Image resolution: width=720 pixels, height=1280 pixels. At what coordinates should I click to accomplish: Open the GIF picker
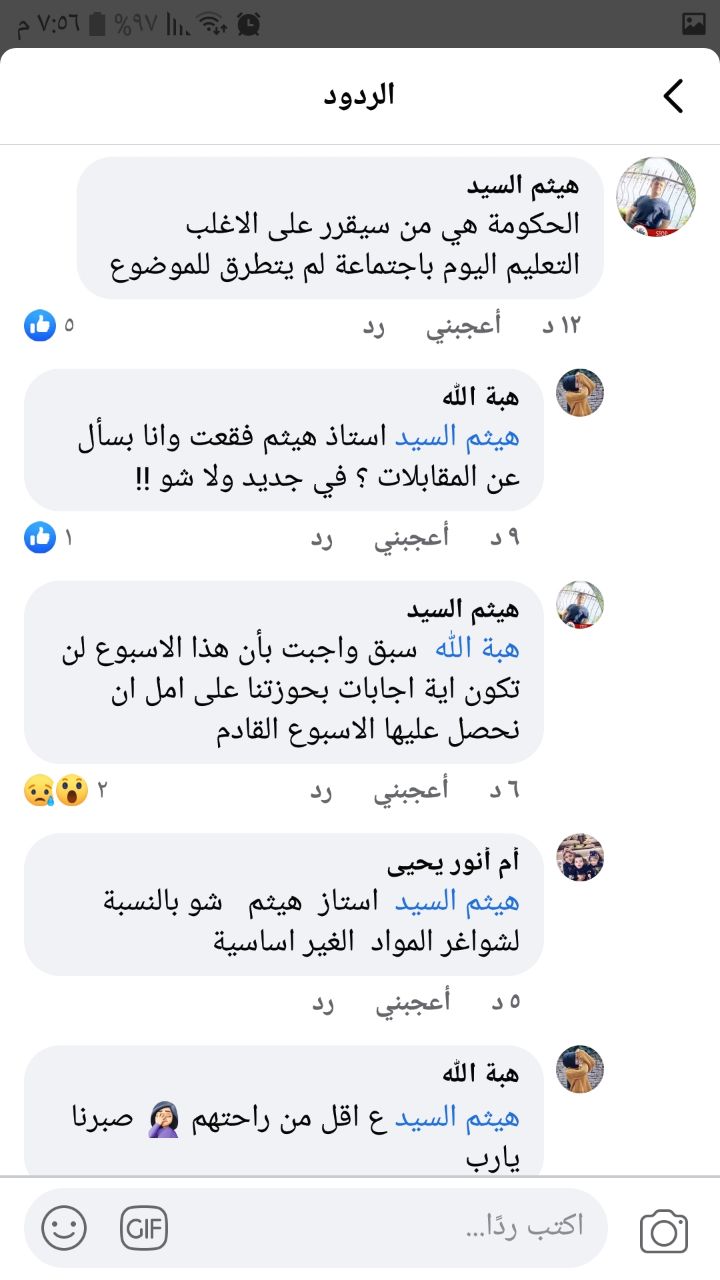coord(144,1229)
